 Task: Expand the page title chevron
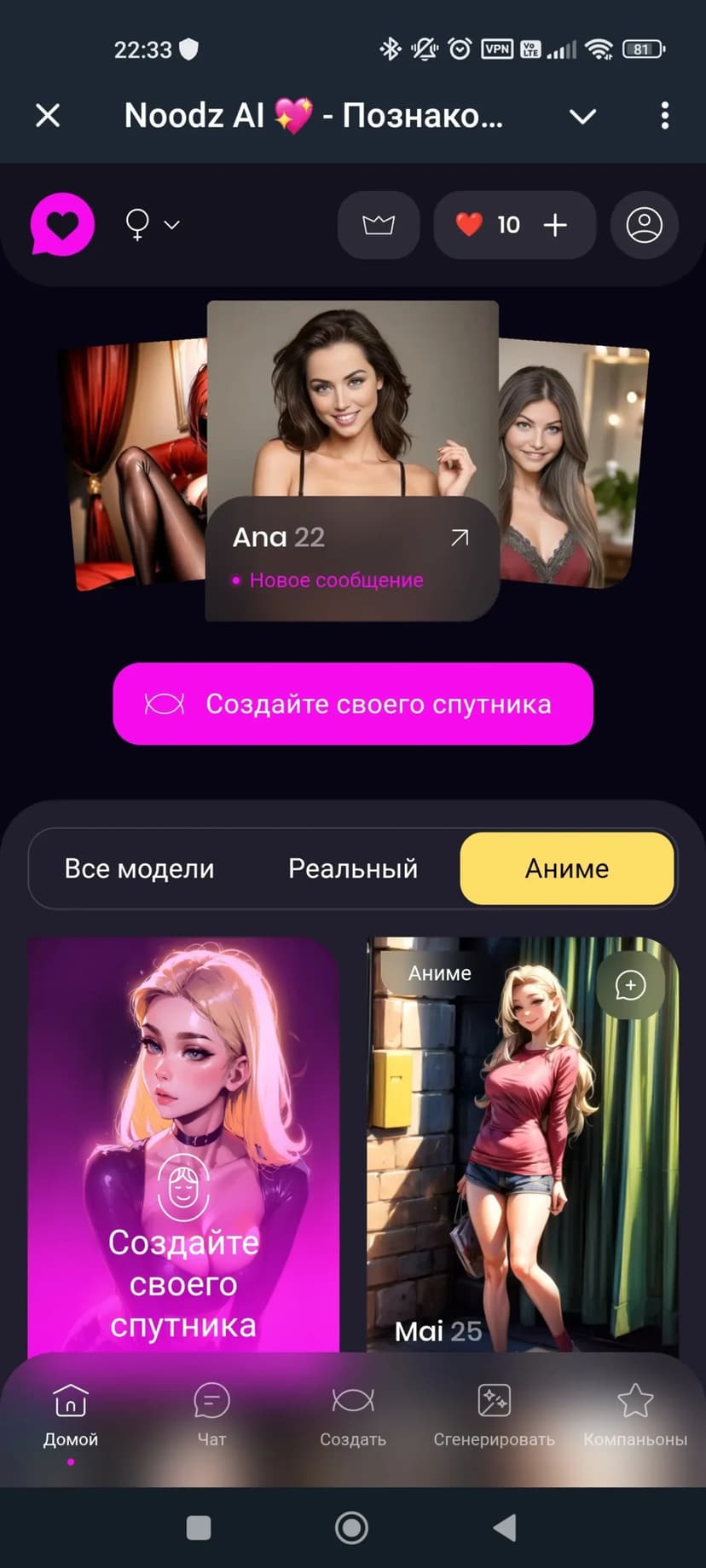(582, 116)
